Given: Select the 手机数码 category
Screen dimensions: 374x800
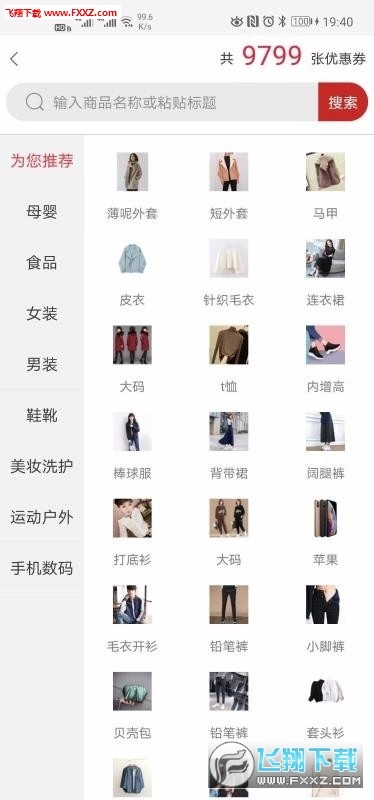Looking at the screenshot, I should (x=42, y=568).
